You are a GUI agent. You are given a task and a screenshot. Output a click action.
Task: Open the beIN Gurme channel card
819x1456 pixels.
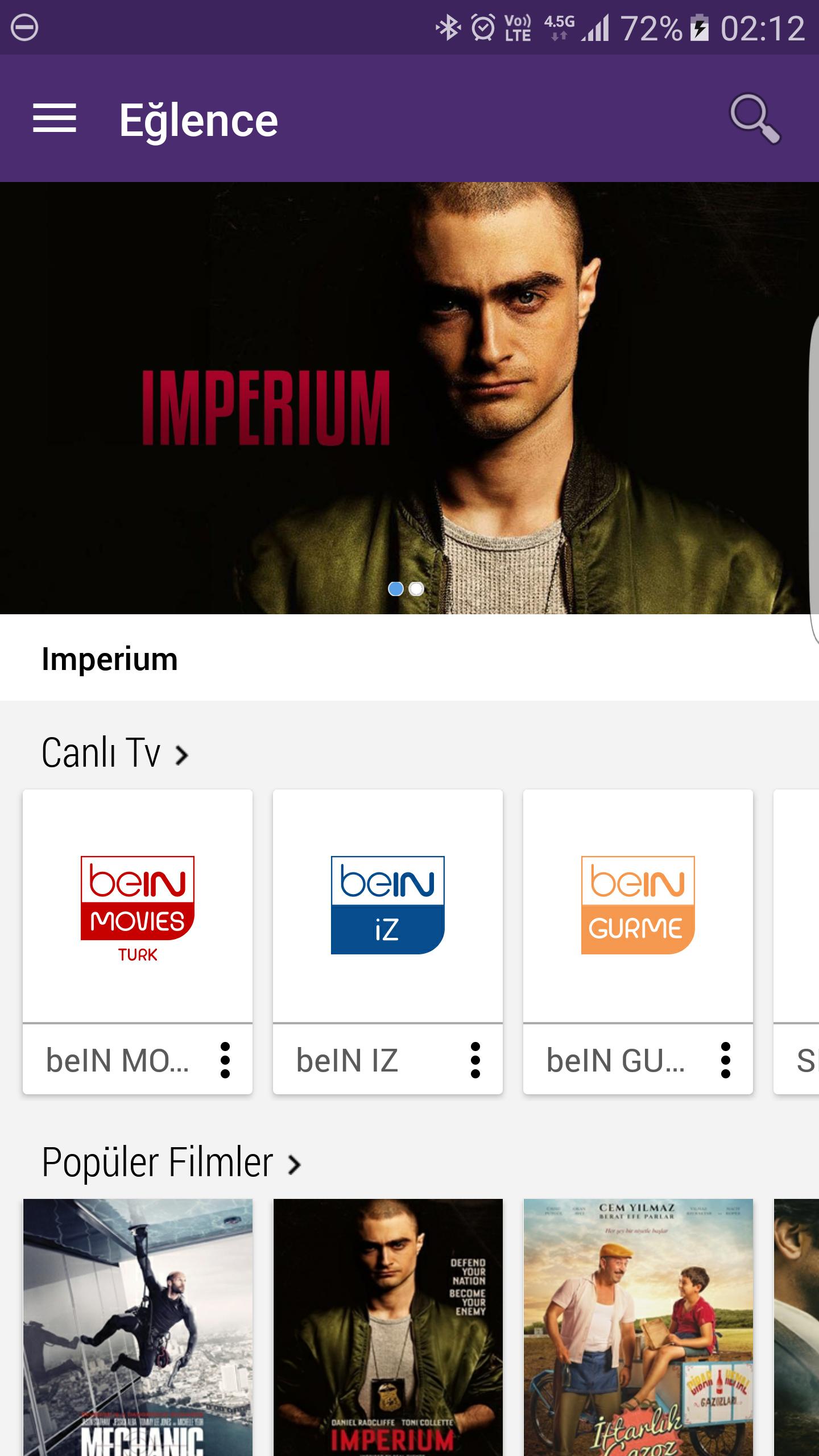(x=638, y=906)
